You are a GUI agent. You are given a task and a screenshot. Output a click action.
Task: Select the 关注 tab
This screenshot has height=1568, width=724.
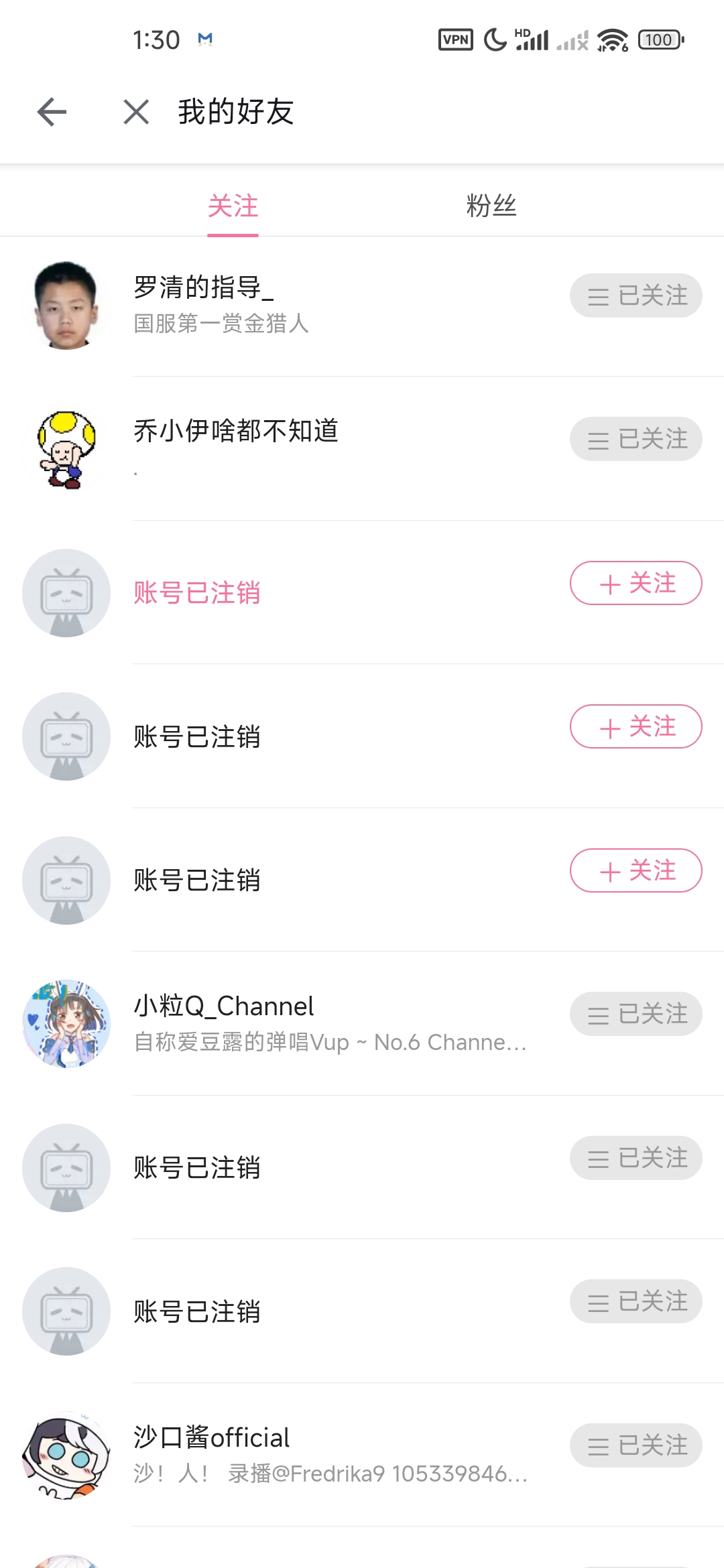(233, 206)
